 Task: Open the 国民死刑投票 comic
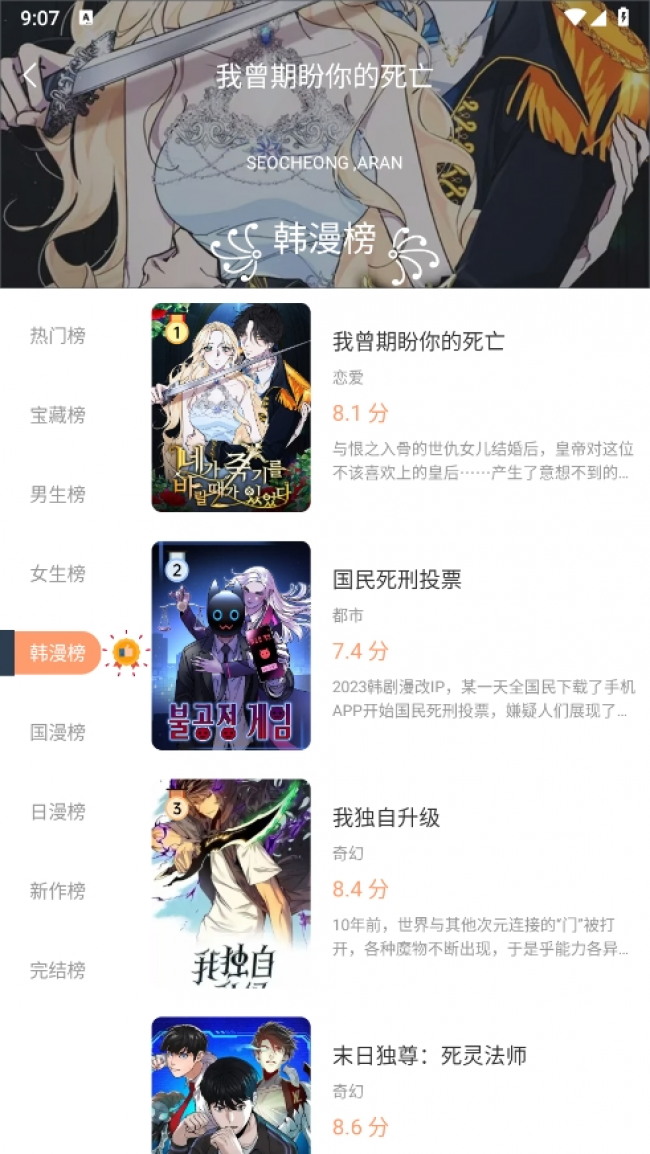[394, 645]
